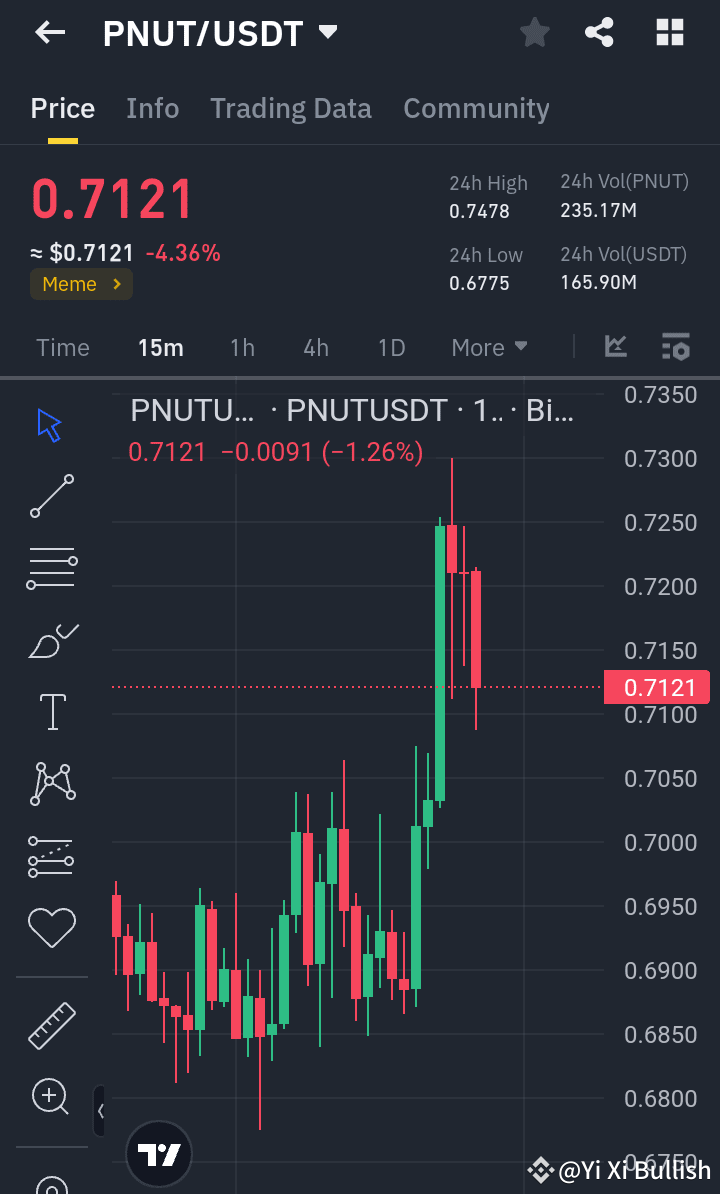Viewport: 720px width, 1194px height.
Task: Expand the More timeframes dropdown
Action: pyautogui.click(x=489, y=347)
